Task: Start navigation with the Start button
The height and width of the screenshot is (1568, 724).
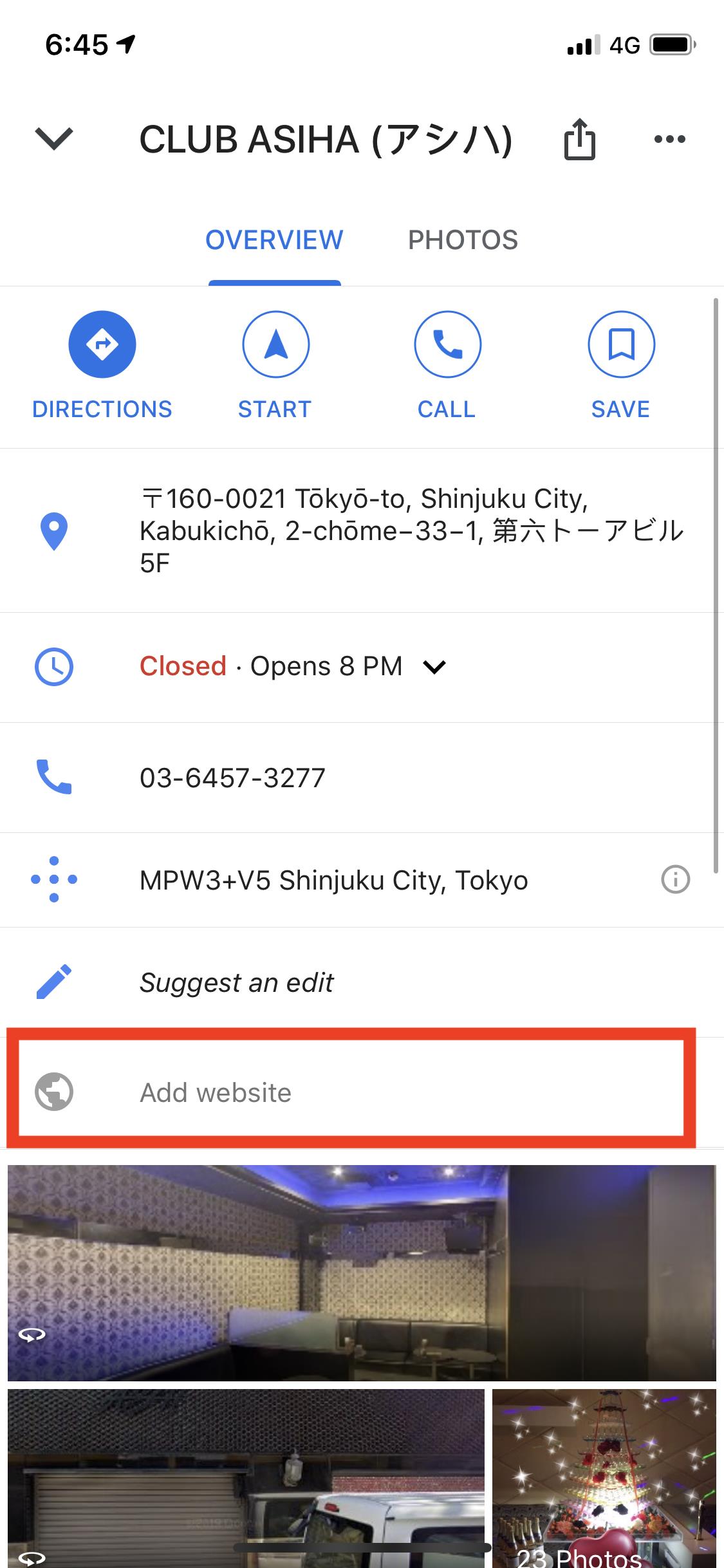Action: coord(275,365)
